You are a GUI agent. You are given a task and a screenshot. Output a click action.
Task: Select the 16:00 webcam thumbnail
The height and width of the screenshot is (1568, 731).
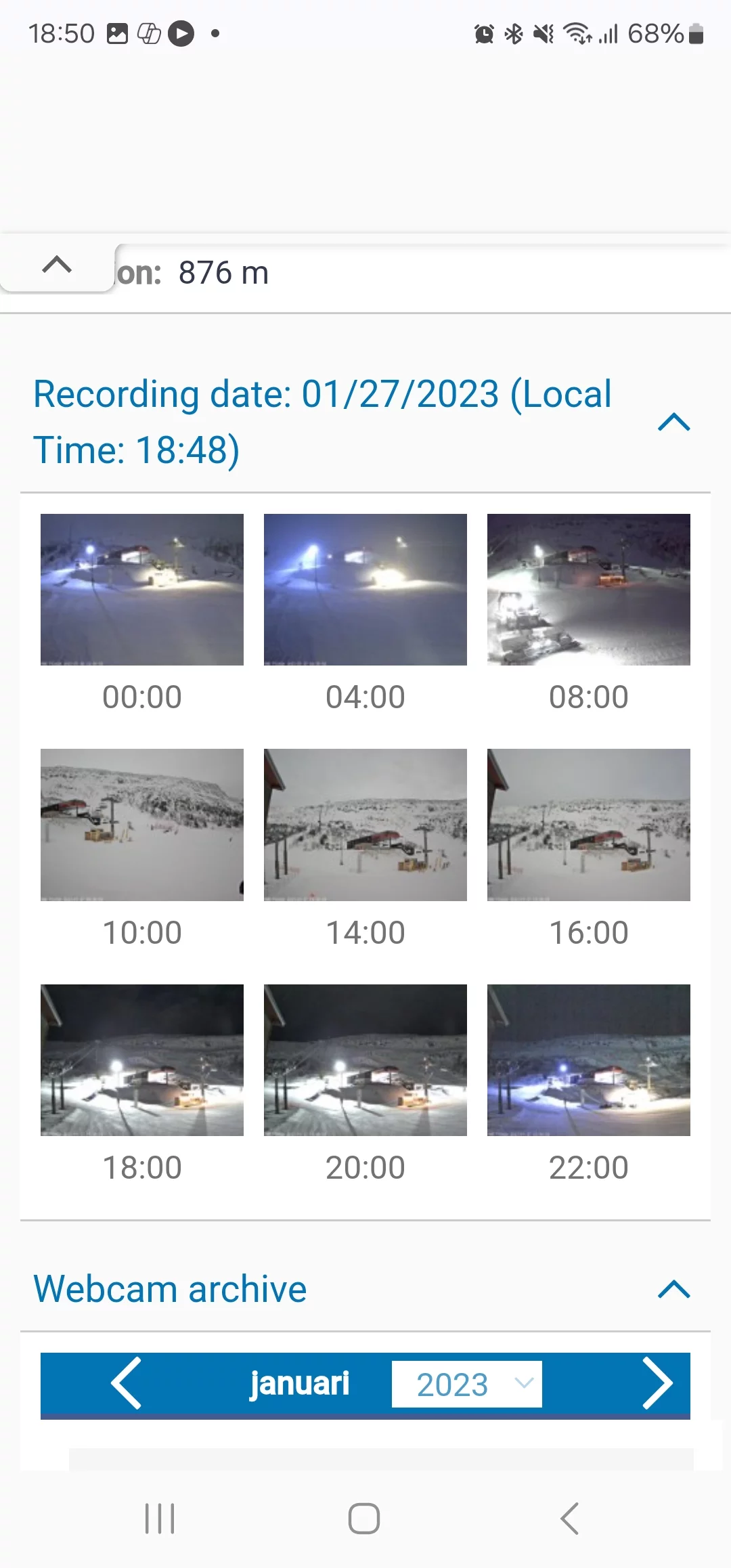[588, 825]
